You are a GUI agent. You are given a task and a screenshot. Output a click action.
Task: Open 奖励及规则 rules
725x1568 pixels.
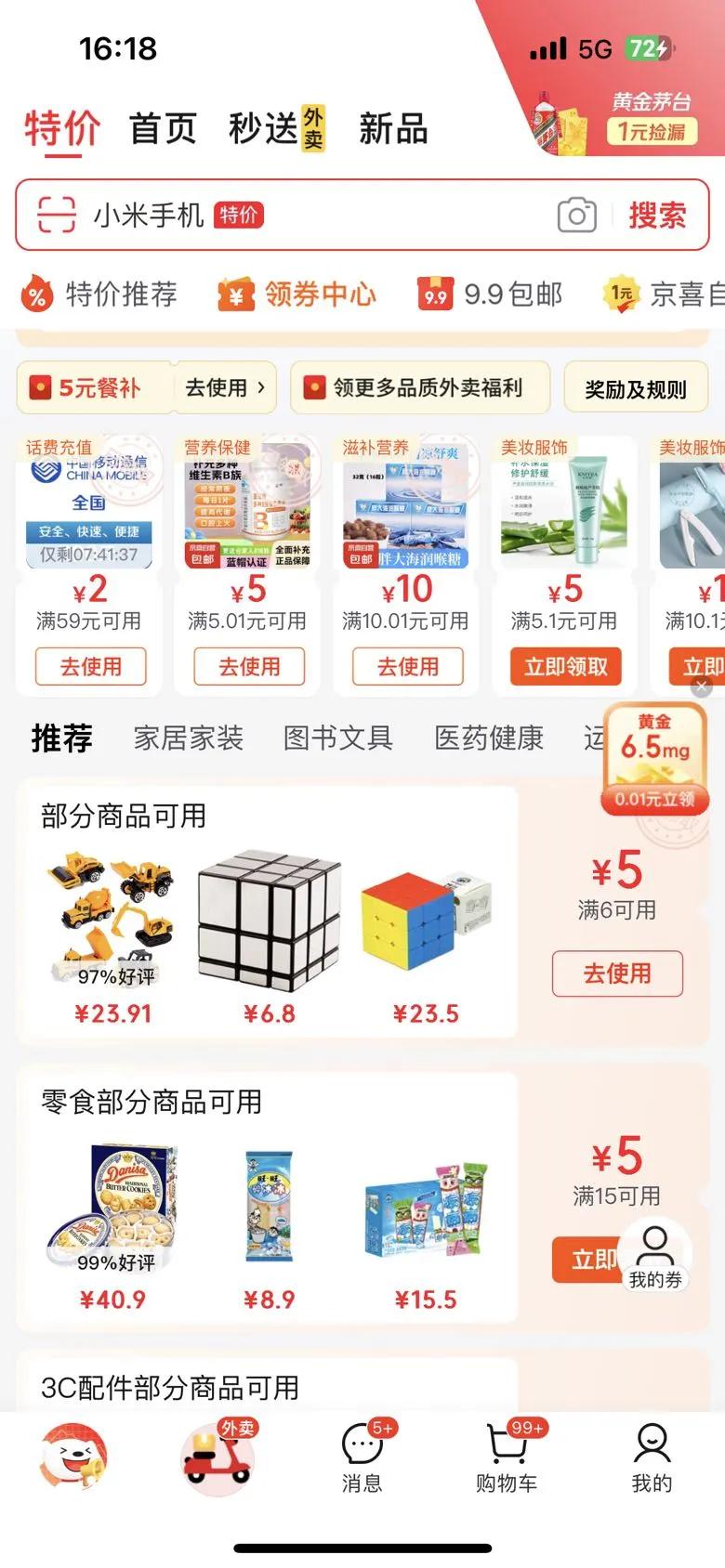[x=636, y=388]
